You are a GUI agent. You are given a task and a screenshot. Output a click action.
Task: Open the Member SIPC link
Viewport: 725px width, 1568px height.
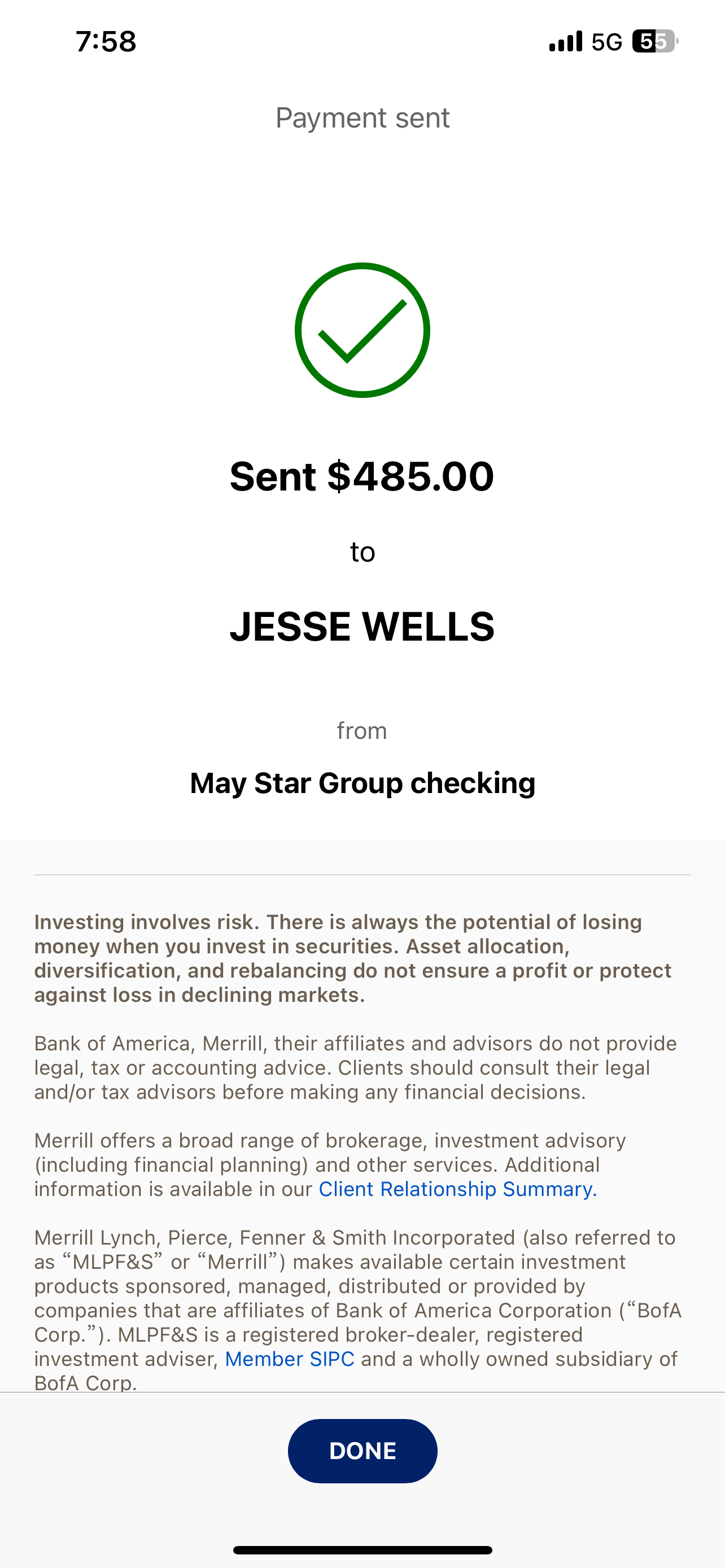(x=289, y=1359)
